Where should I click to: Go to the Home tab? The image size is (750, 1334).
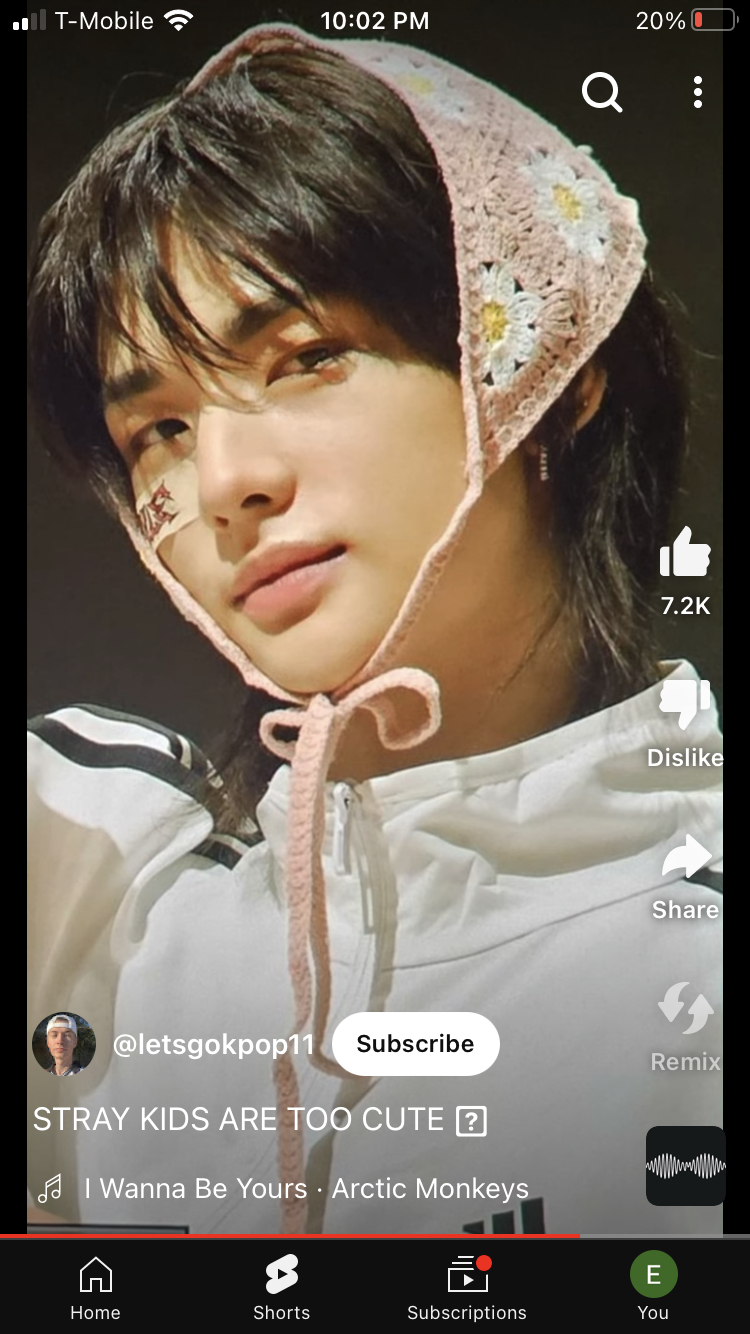95,1288
